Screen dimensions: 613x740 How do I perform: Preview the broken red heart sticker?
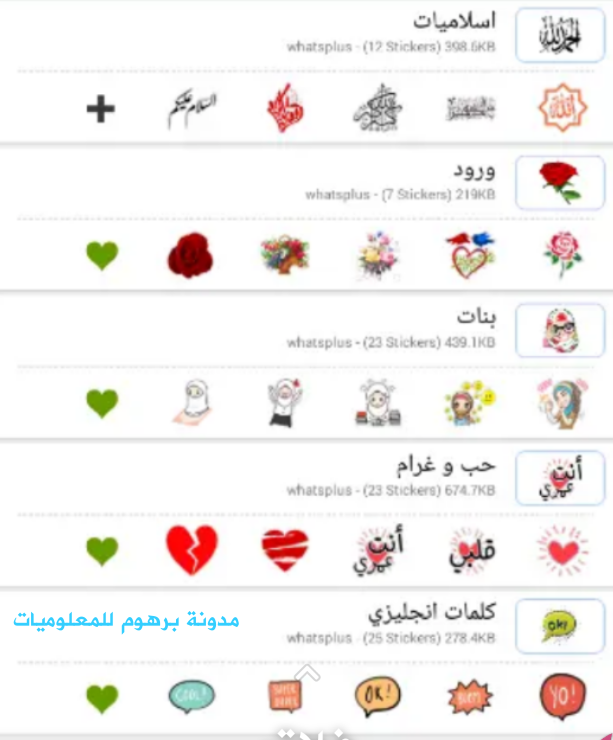coord(191,549)
